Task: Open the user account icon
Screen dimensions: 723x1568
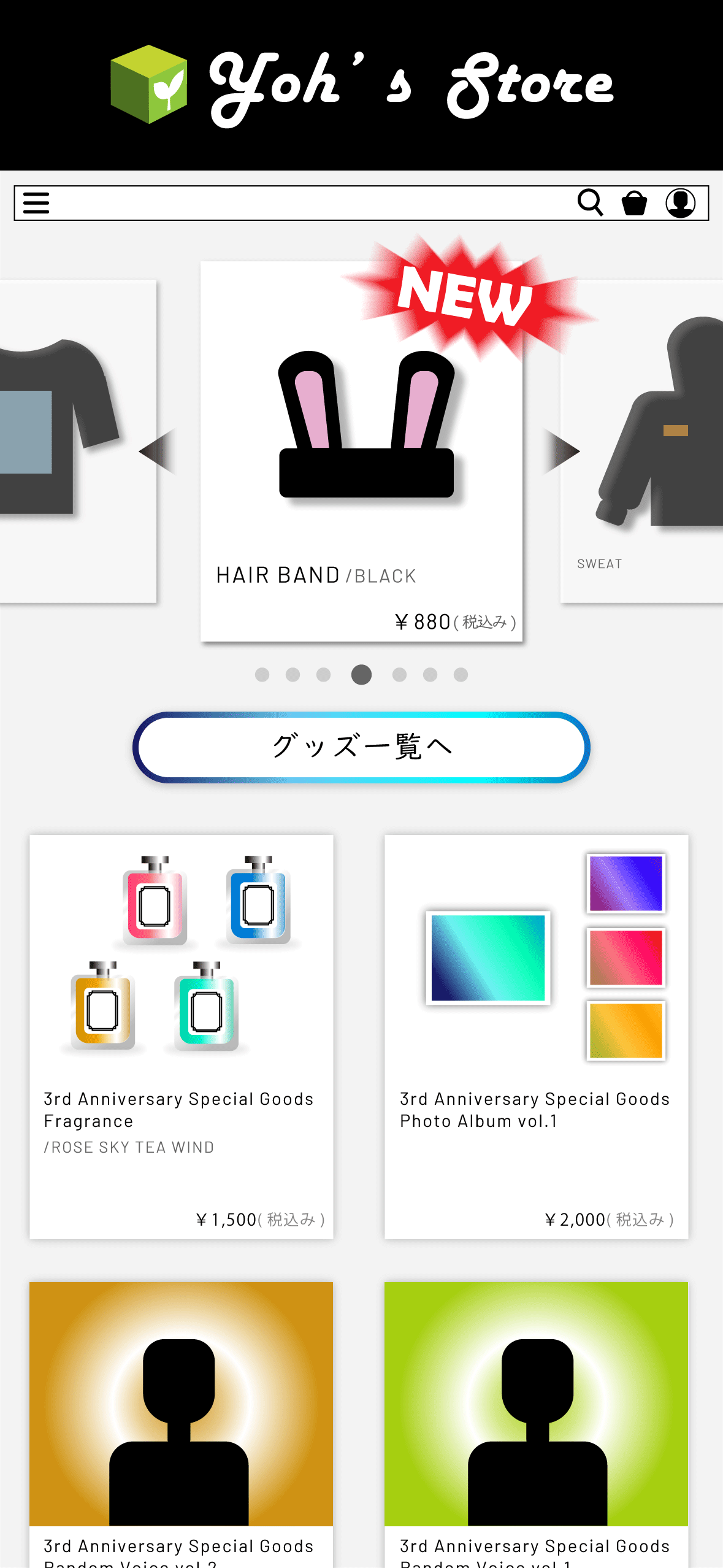Action: click(680, 203)
